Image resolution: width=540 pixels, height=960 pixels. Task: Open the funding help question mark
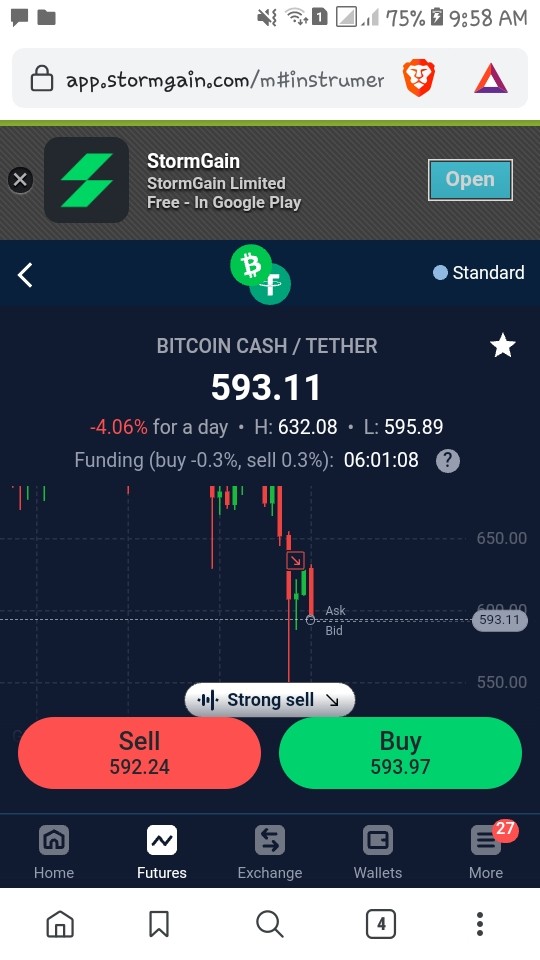pyautogui.click(x=448, y=460)
